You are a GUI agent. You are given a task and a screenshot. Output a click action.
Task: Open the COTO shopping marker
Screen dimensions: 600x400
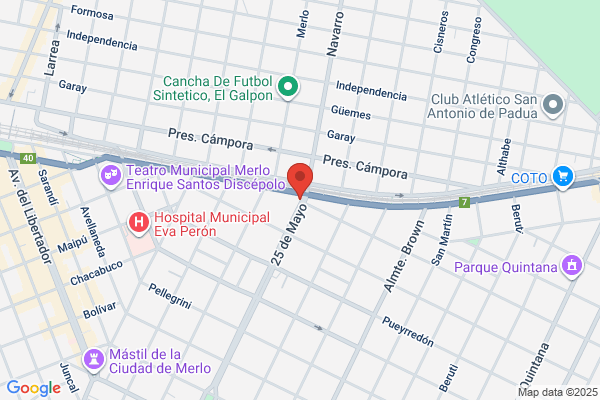coord(563,178)
